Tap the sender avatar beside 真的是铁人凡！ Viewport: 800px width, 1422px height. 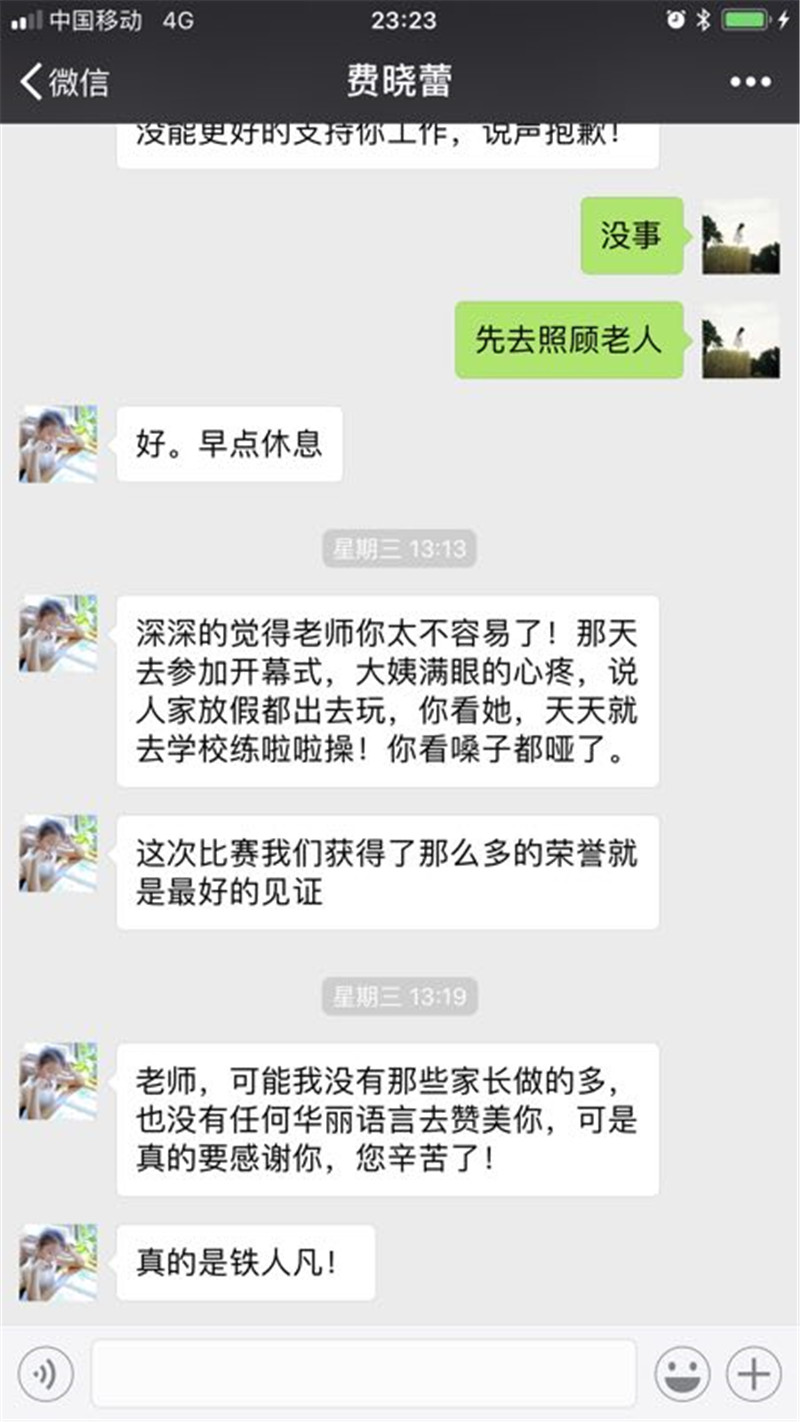coord(58,1262)
